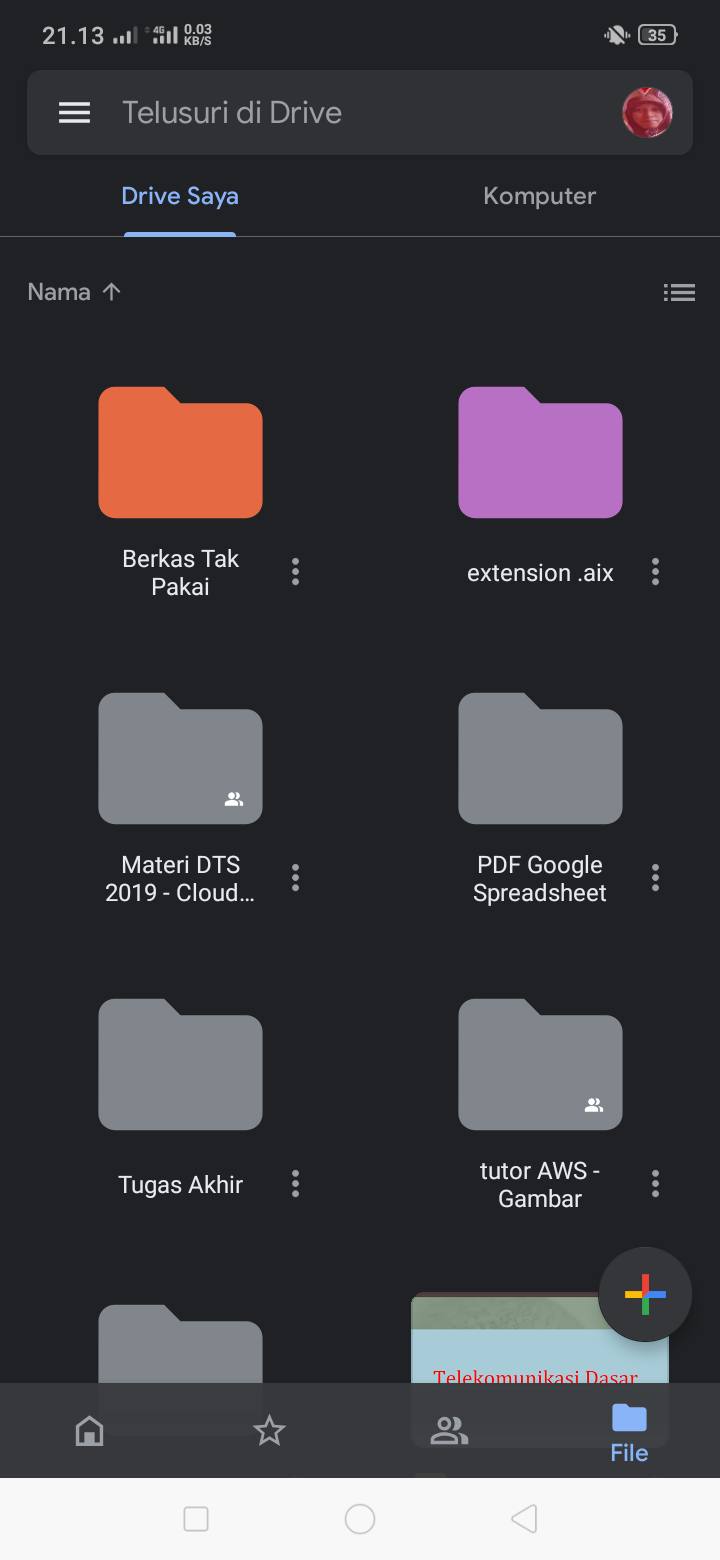This screenshot has height=1560, width=720.
Task: Open the PDF Google Spreadsheet folder
Action: (540, 758)
